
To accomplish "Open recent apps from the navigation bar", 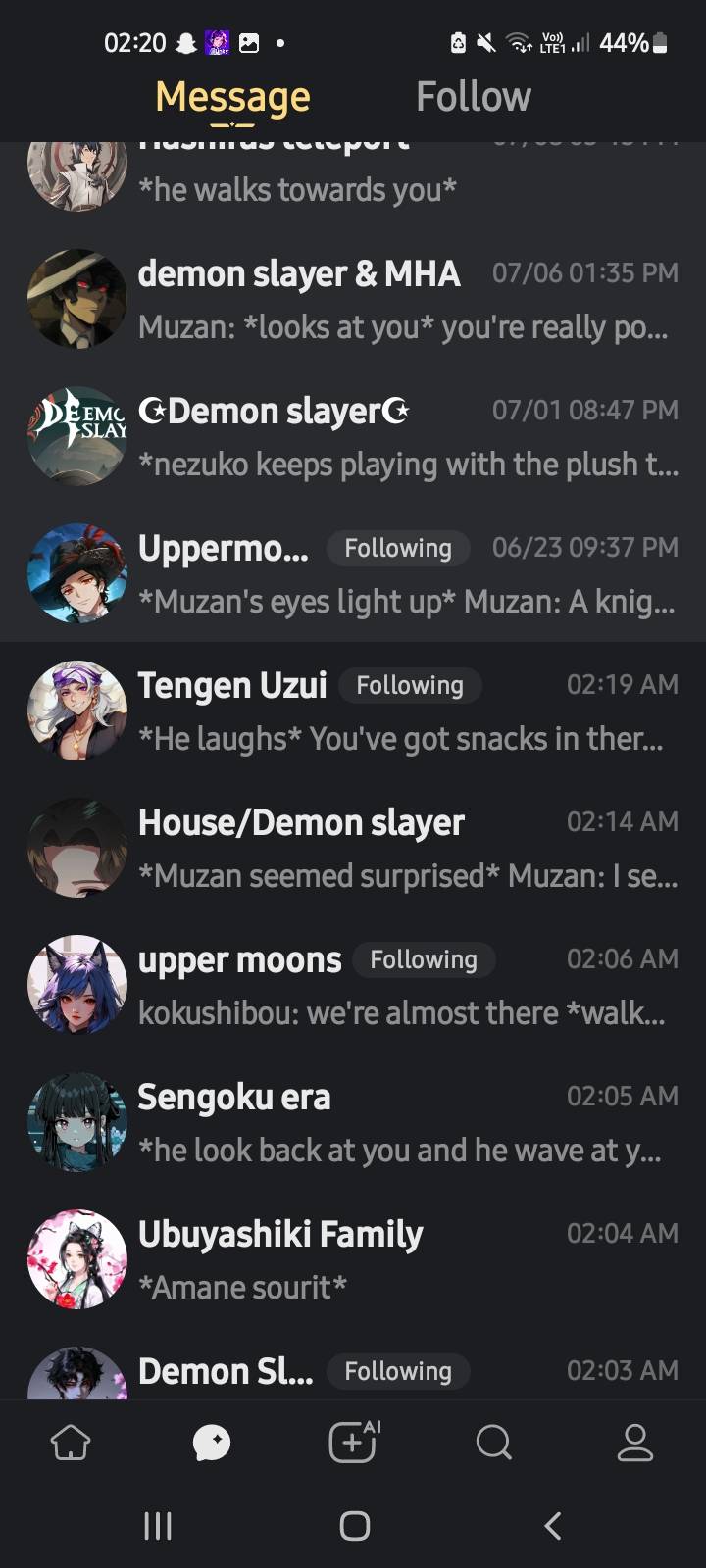I will (157, 1525).
